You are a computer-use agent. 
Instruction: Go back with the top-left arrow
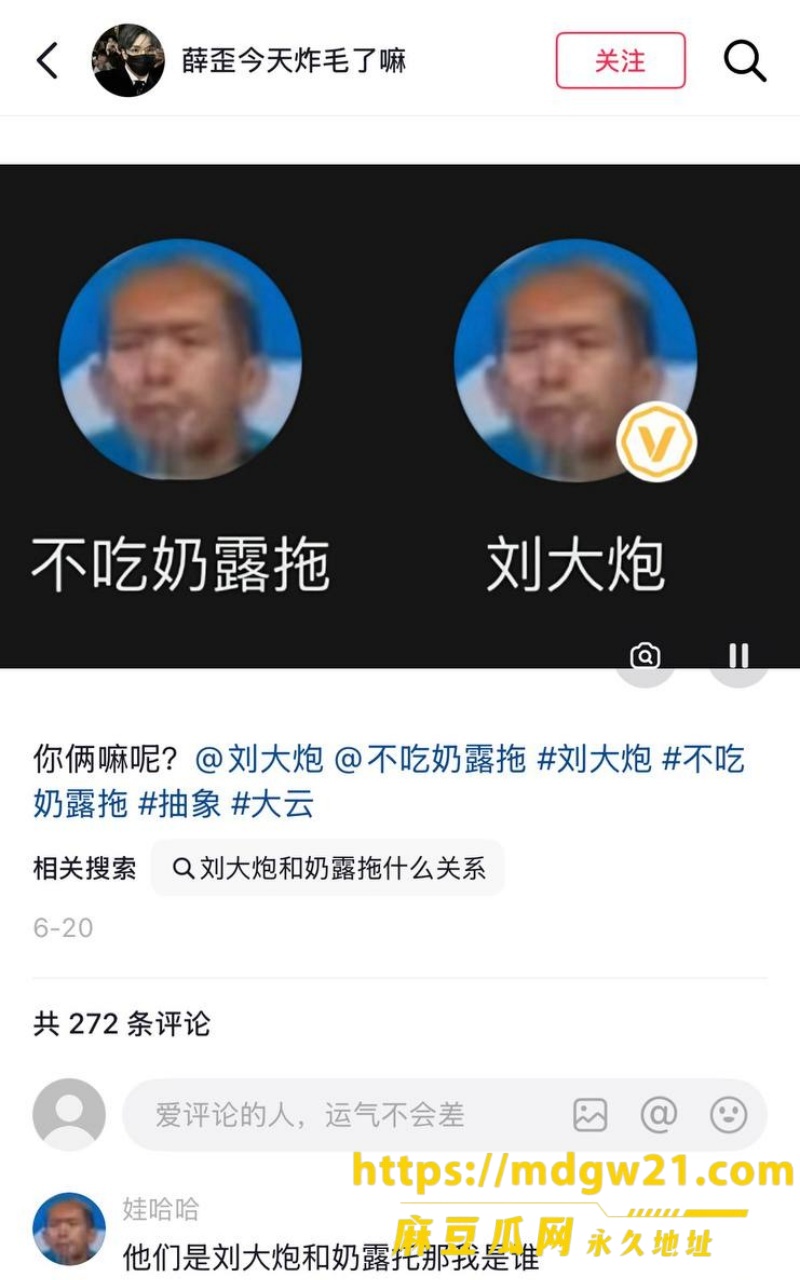pyautogui.click(x=47, y=61)
